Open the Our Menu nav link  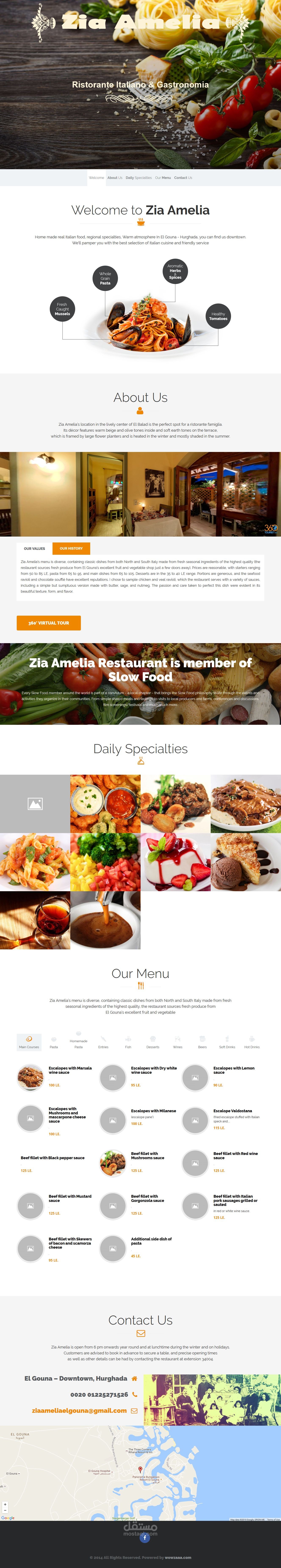163,178
